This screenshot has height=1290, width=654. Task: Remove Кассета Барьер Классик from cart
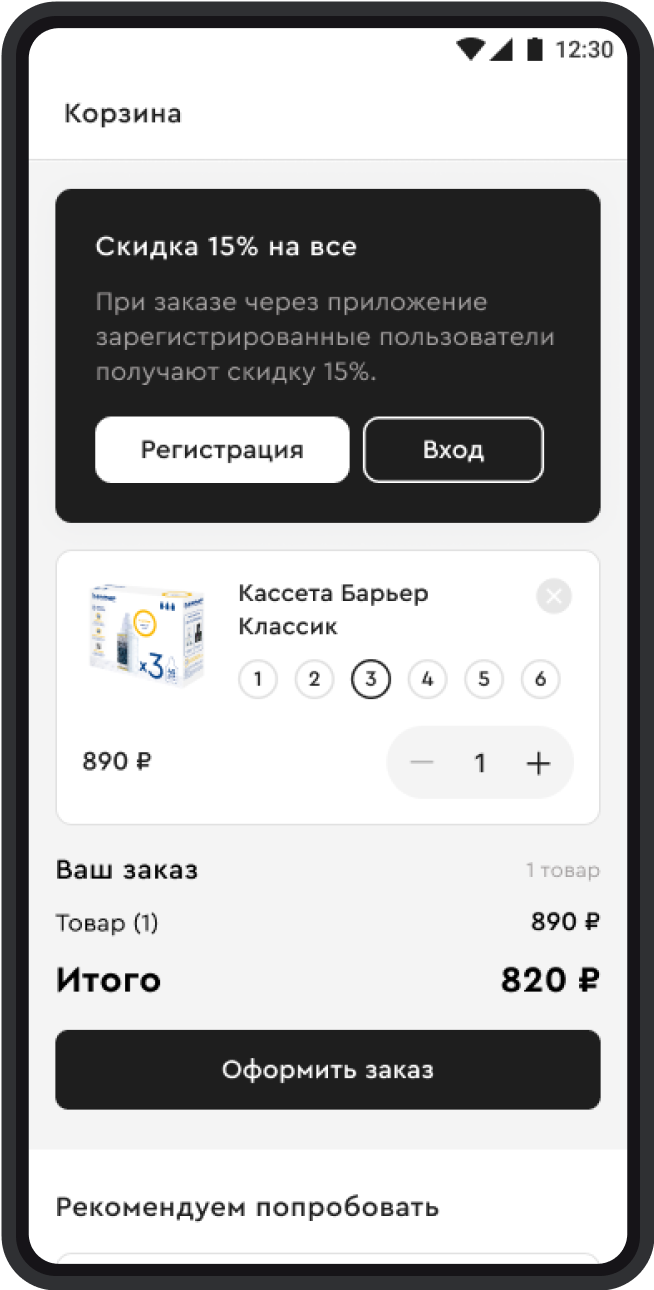click(x=554, y=597)
